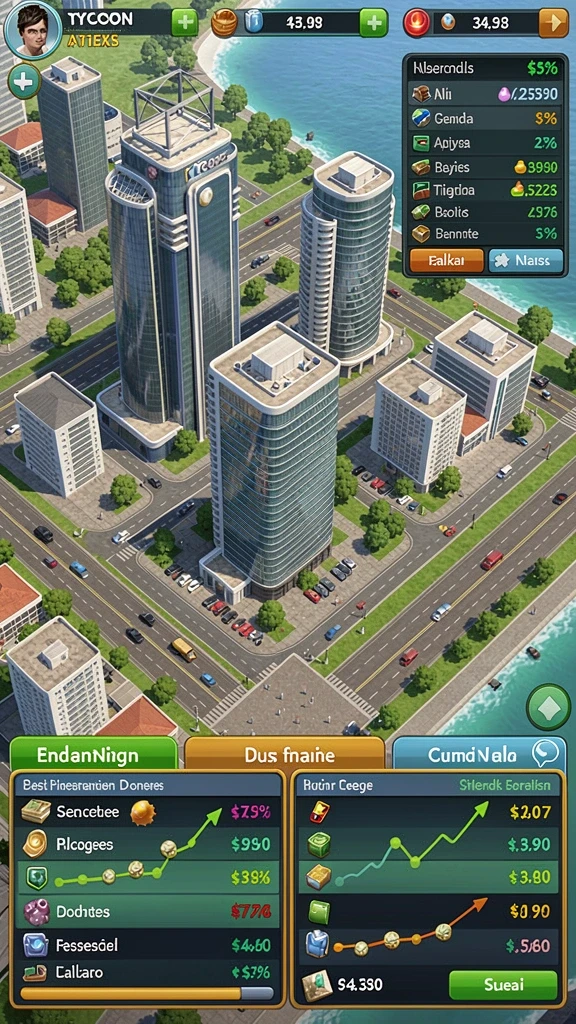This screenshot has width=576, height=1024.
Task: Tap the green plus next to TYCOON
Action: [185, 23]
